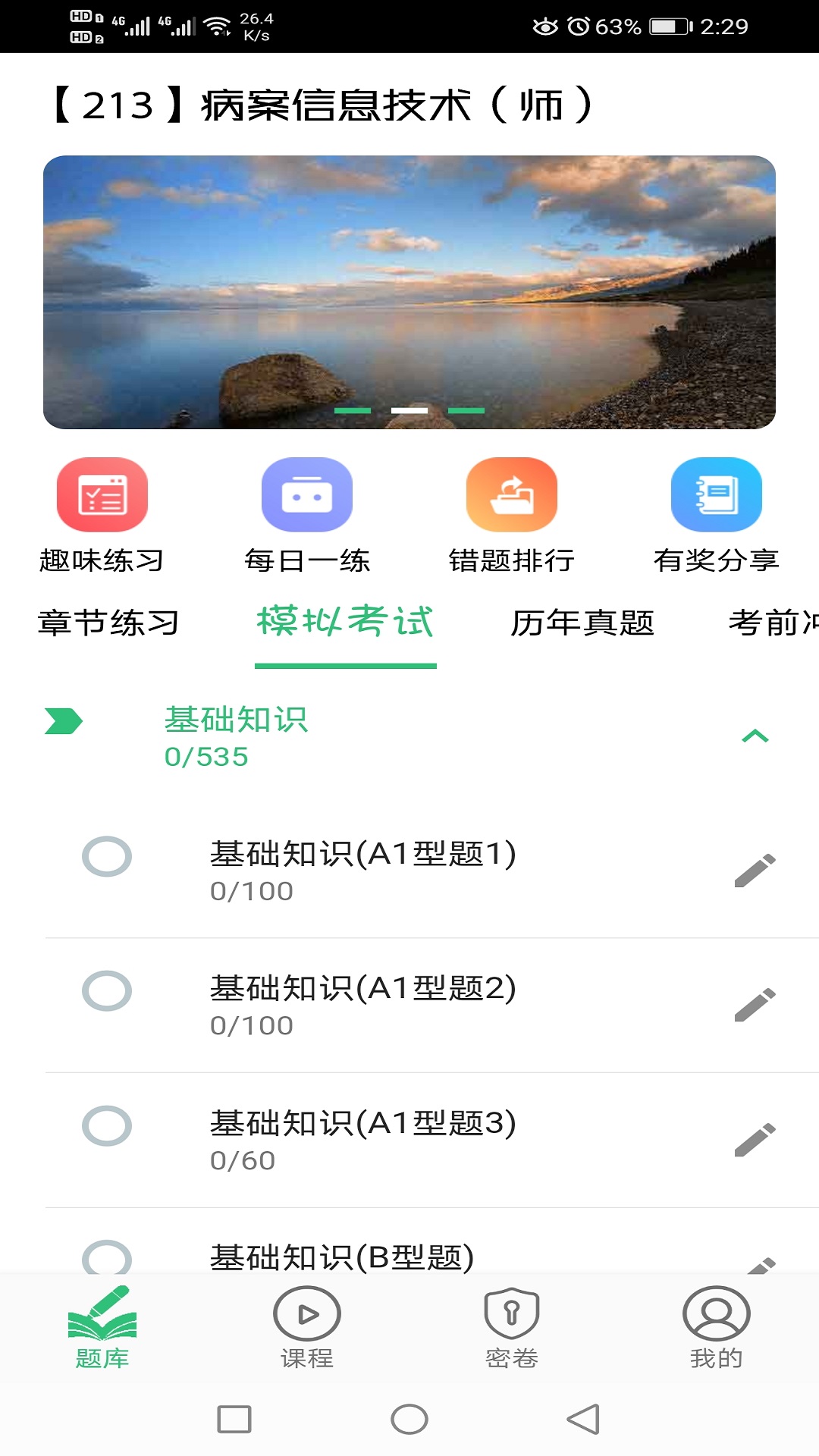Open 基础知识(A1型题1) question set
Screen dimensions: 819x1456
362,870
